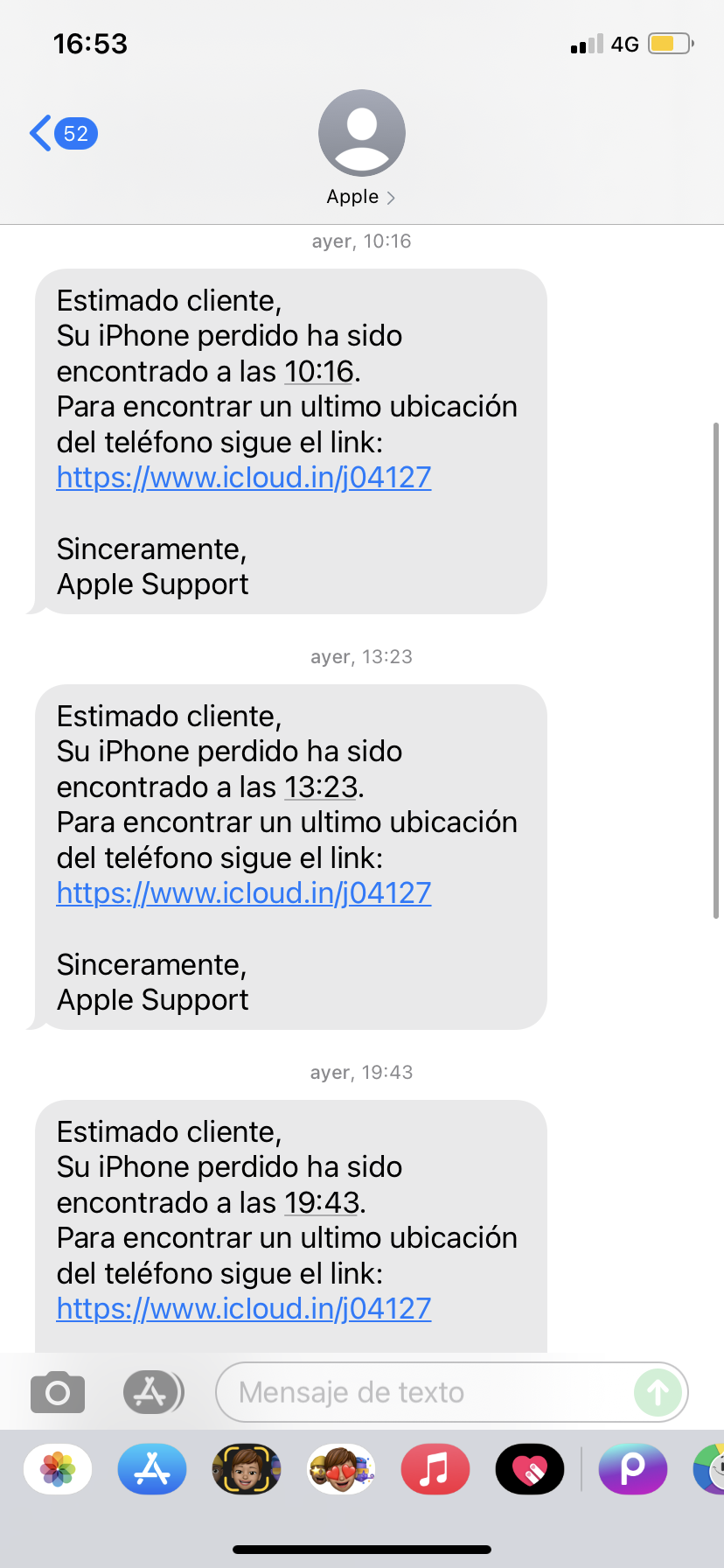Open the icloud.in link in the 13:23 message

(244, 893)
